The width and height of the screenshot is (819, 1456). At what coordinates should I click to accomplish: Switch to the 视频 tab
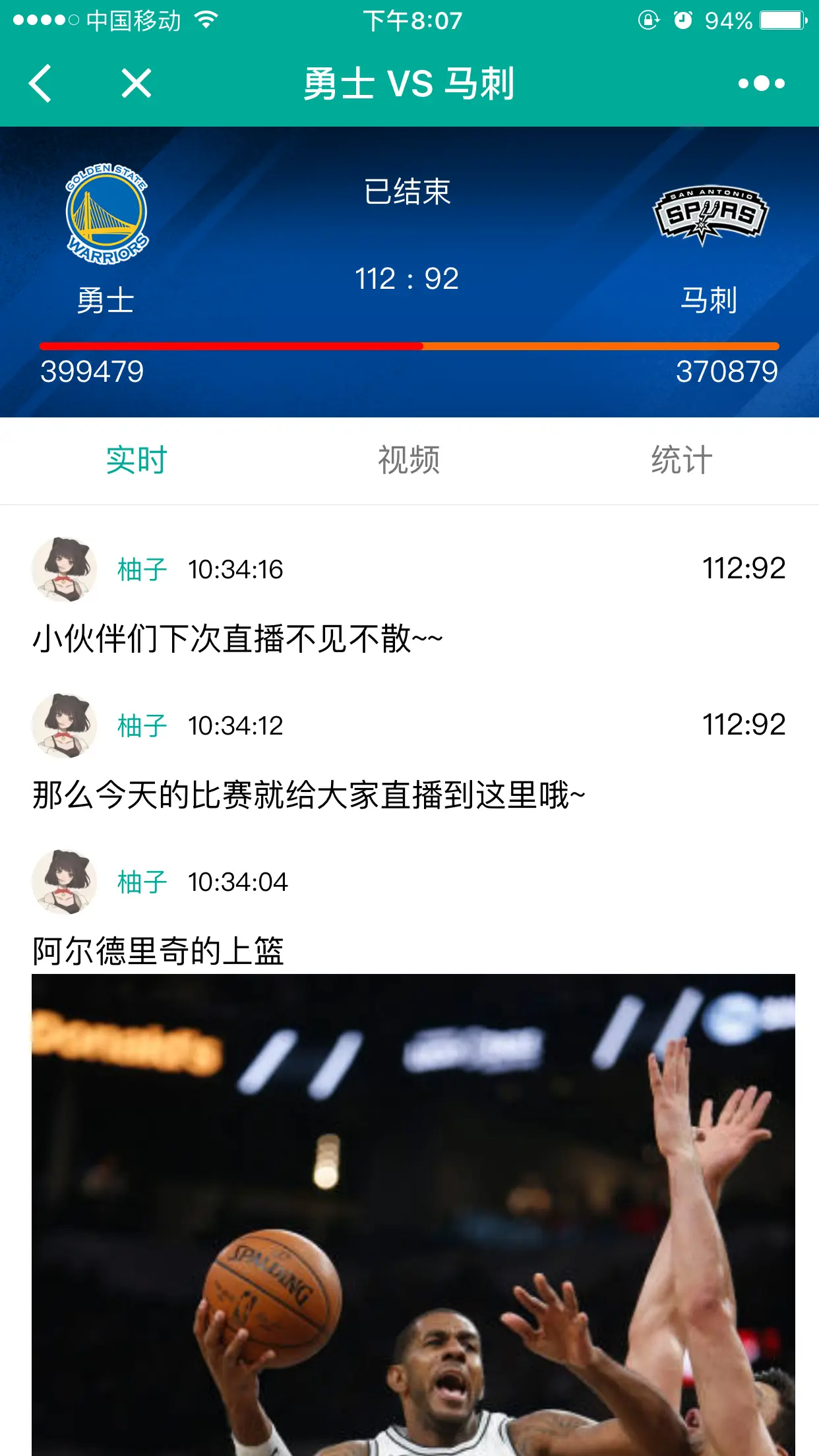(409, 460)
